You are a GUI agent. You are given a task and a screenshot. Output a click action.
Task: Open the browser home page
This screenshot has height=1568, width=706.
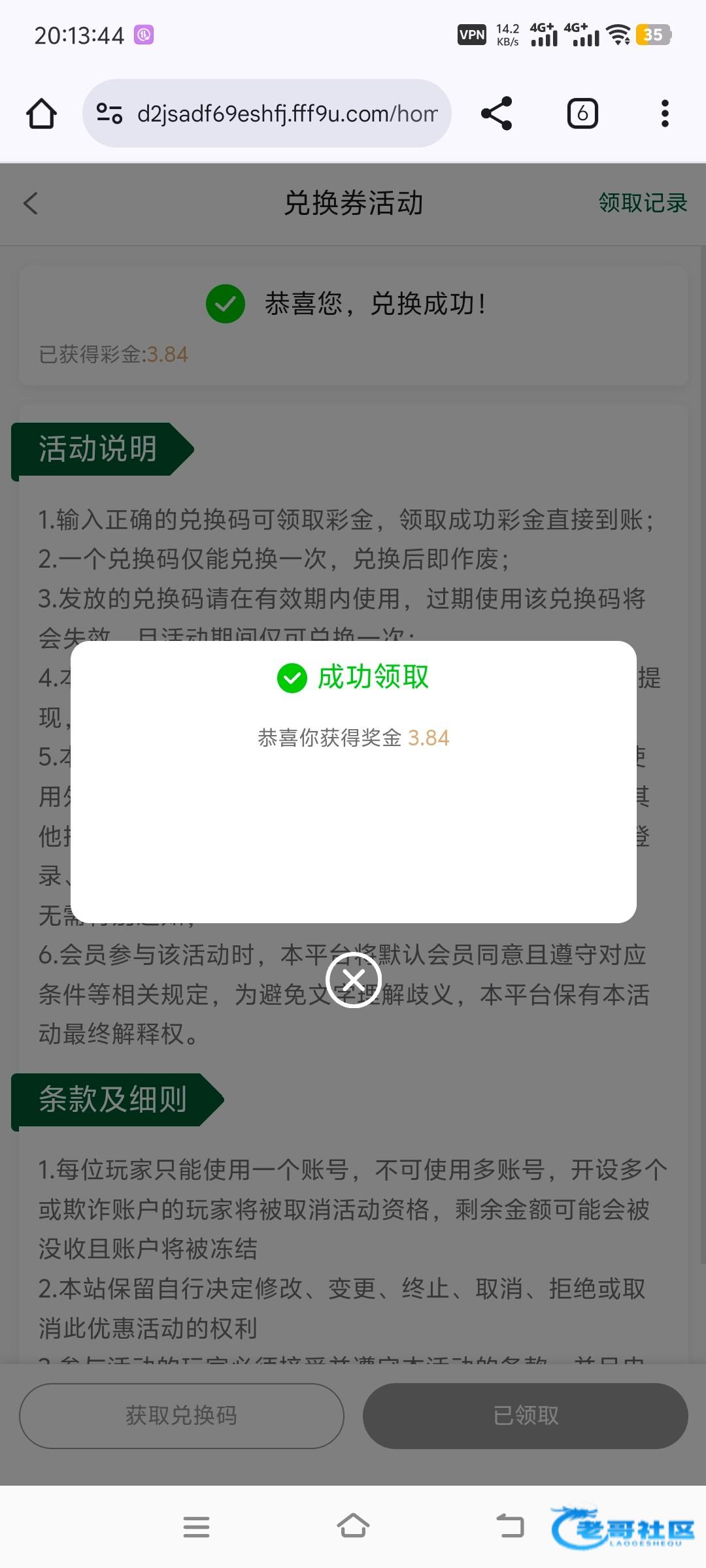(41, 114)
